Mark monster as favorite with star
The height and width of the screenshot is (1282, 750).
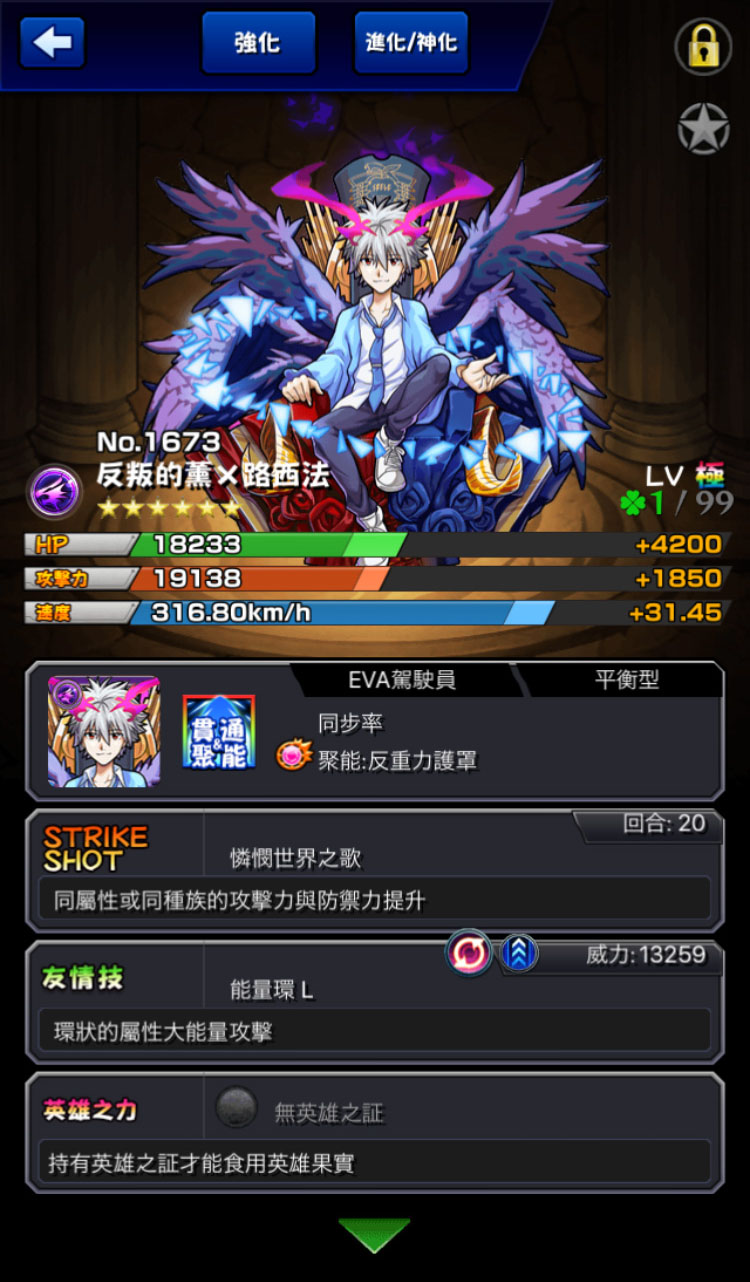[703, 127]
